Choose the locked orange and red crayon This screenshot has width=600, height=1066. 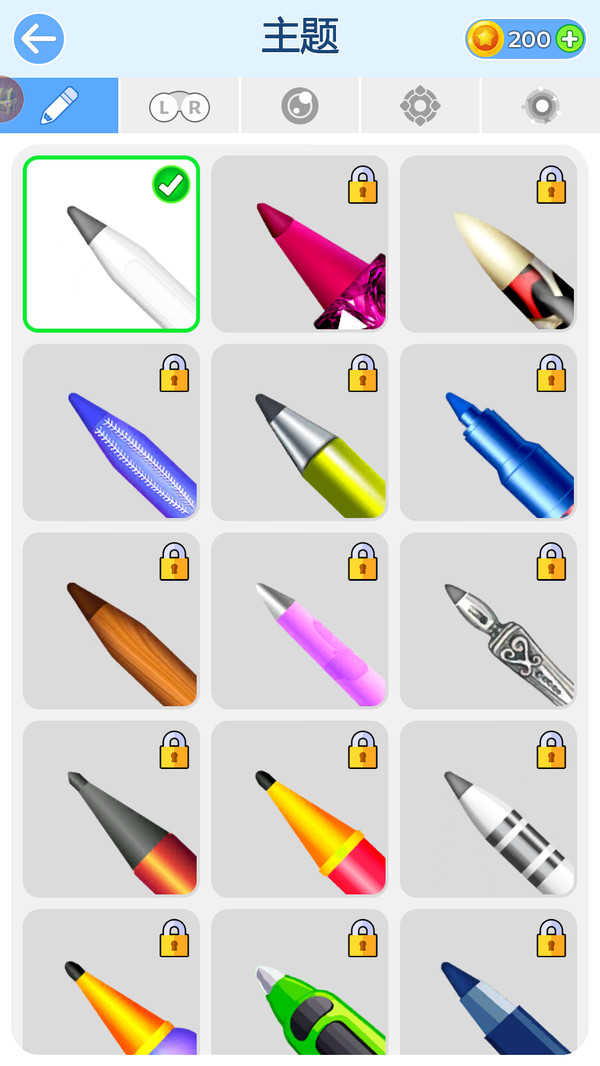(300, 808)
